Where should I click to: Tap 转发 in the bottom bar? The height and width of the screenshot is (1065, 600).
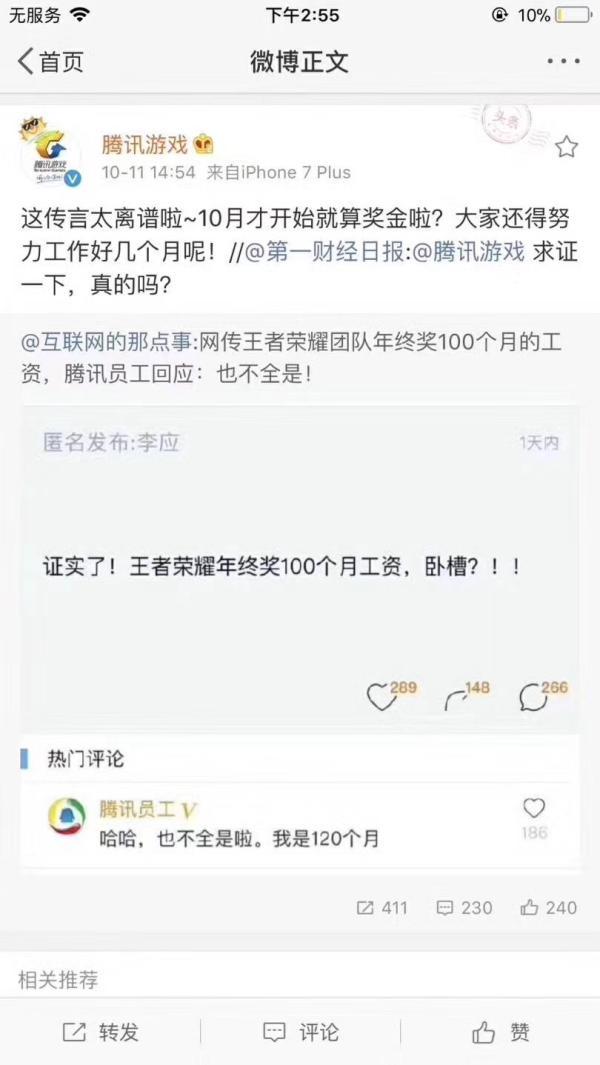100,1032
